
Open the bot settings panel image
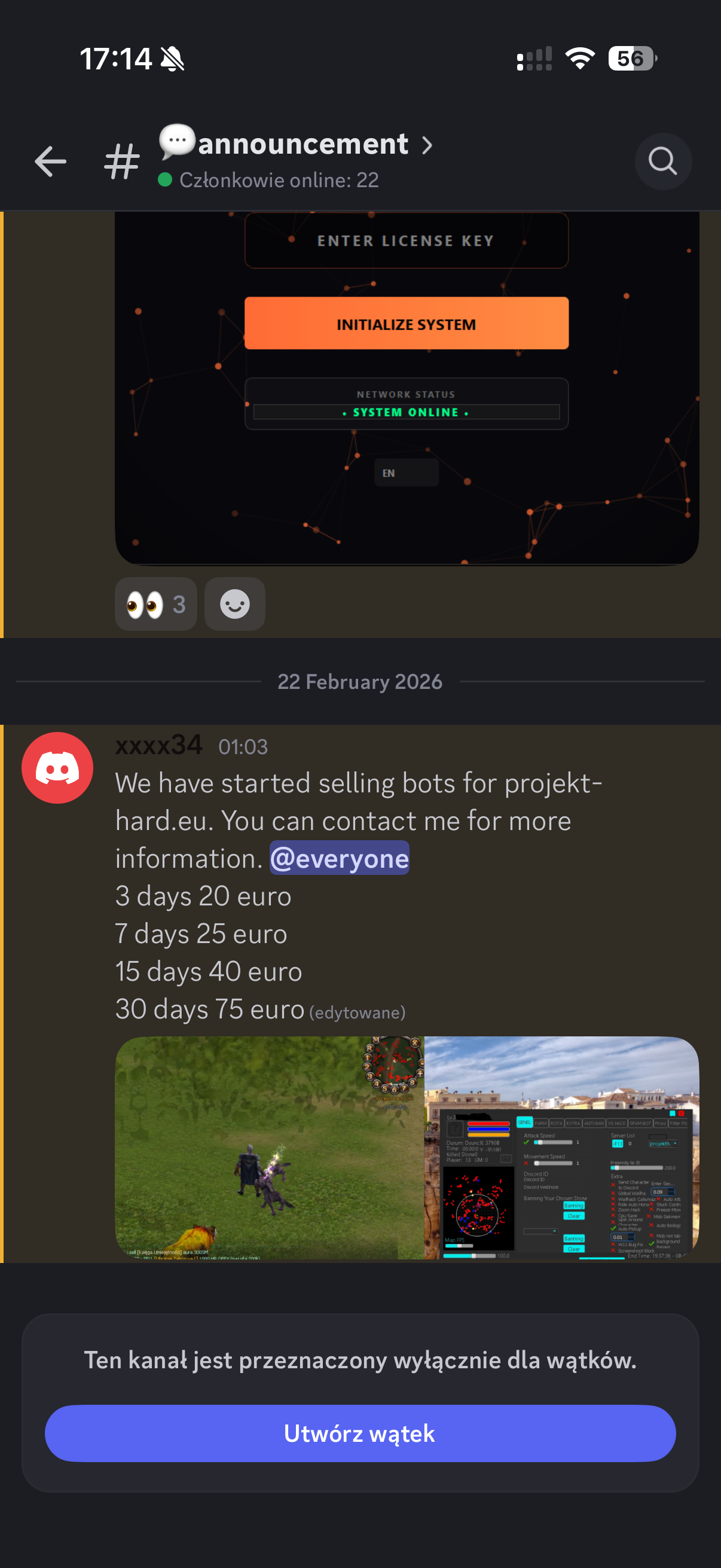coord(561,1148)
